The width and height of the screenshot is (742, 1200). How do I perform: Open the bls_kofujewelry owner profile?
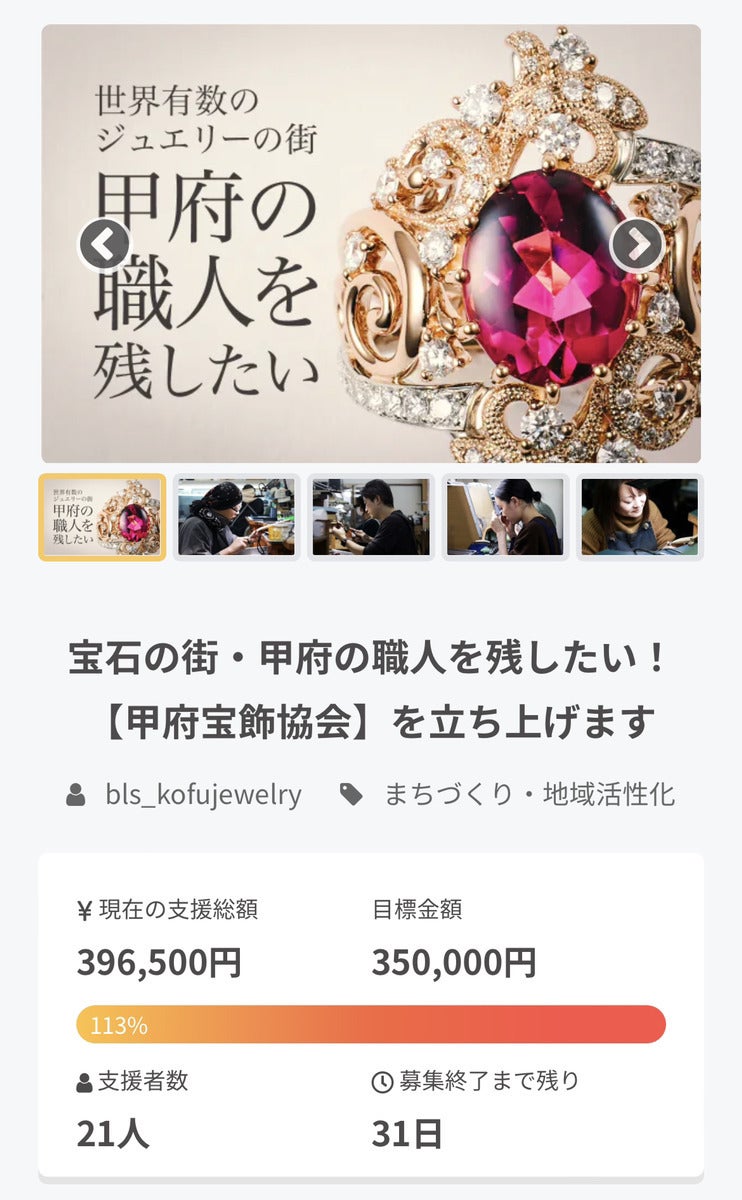pos(202,795)
